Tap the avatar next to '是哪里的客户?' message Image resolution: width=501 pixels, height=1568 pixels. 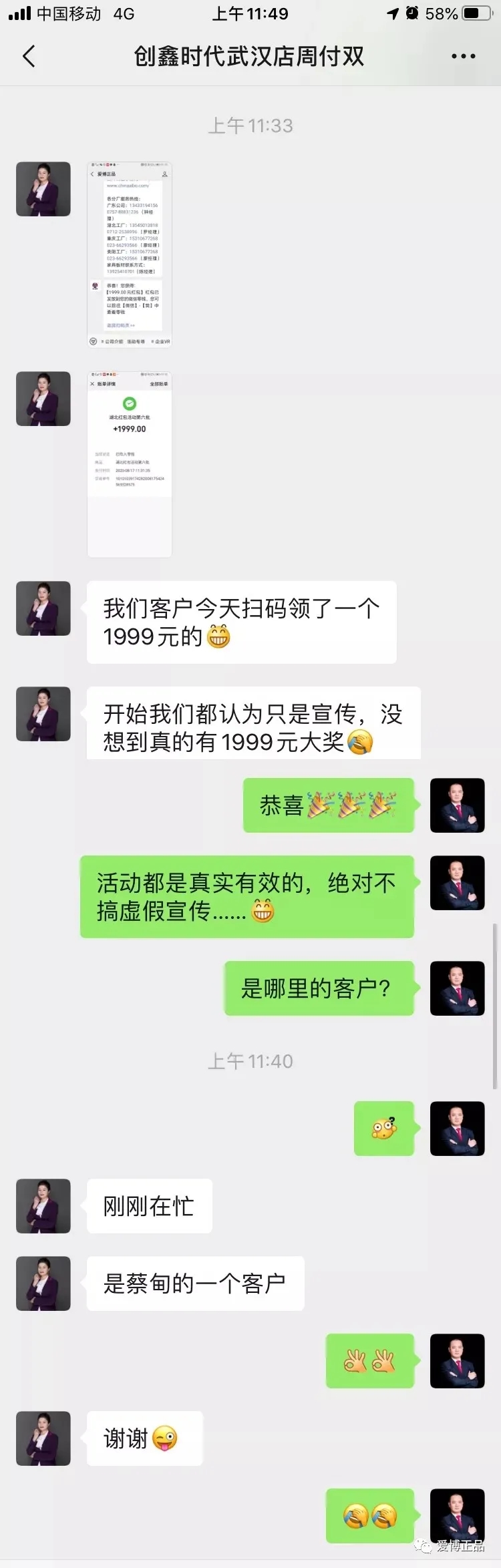click(x=457, y=988)
